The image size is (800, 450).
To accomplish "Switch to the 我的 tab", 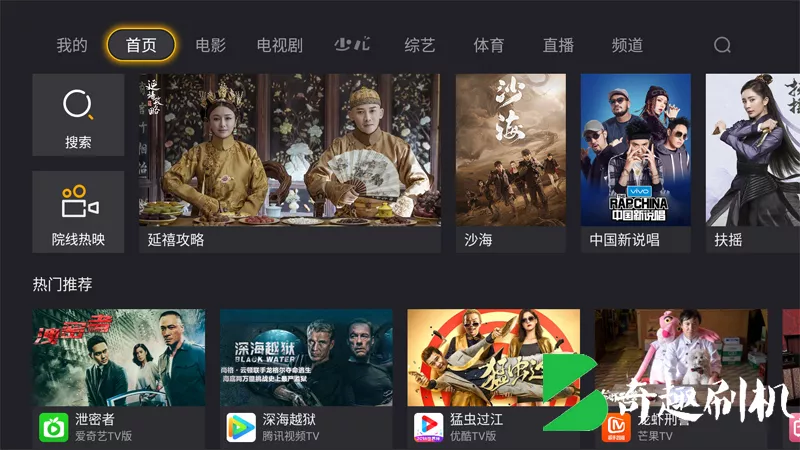I will [x=72, y=45].
